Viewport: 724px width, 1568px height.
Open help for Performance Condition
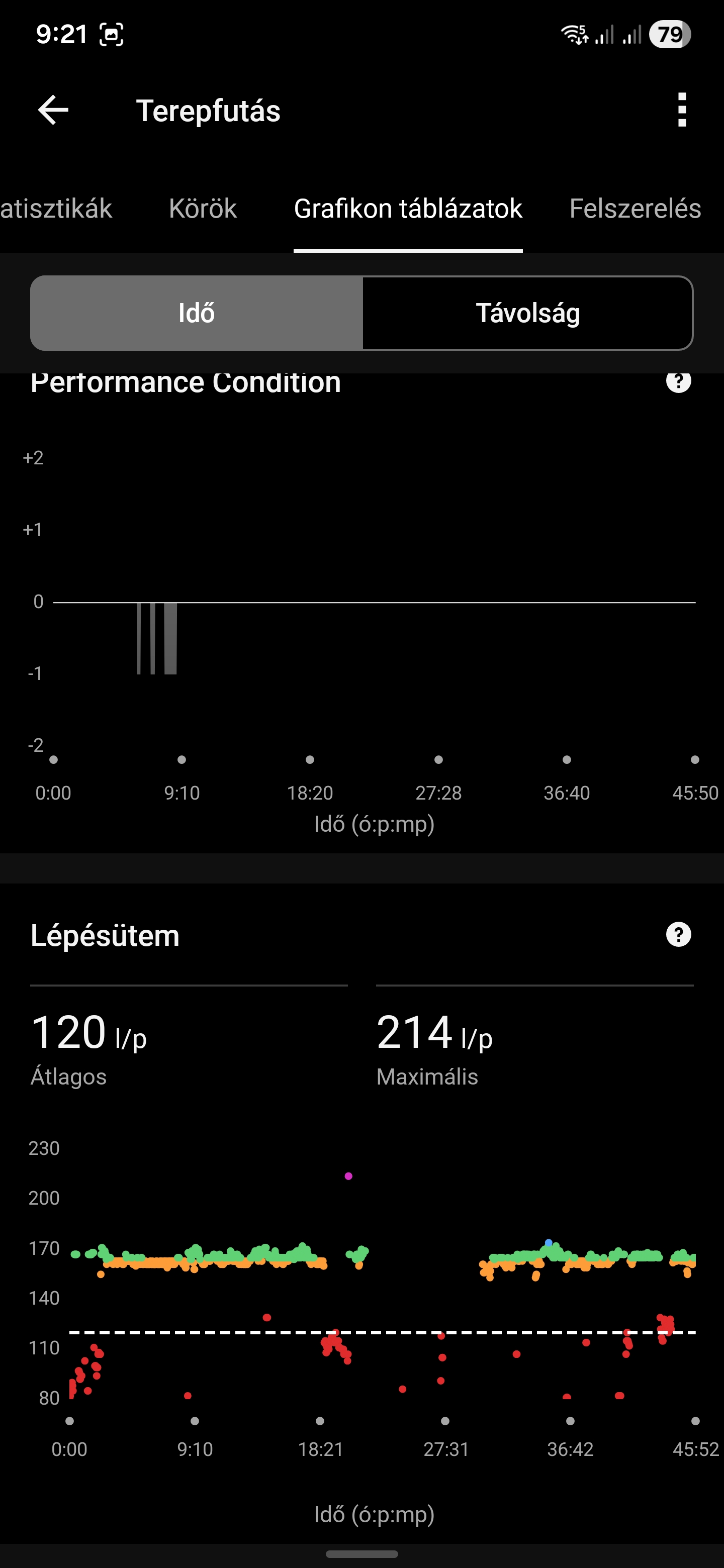678,381
